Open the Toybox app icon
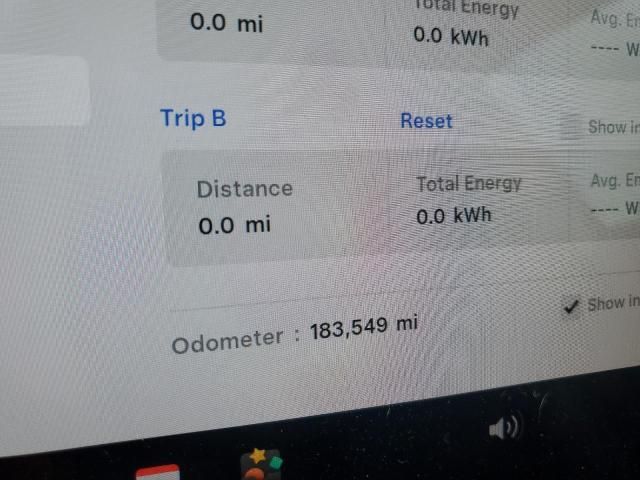The image size is (640, 480). [x=262, y=465]
